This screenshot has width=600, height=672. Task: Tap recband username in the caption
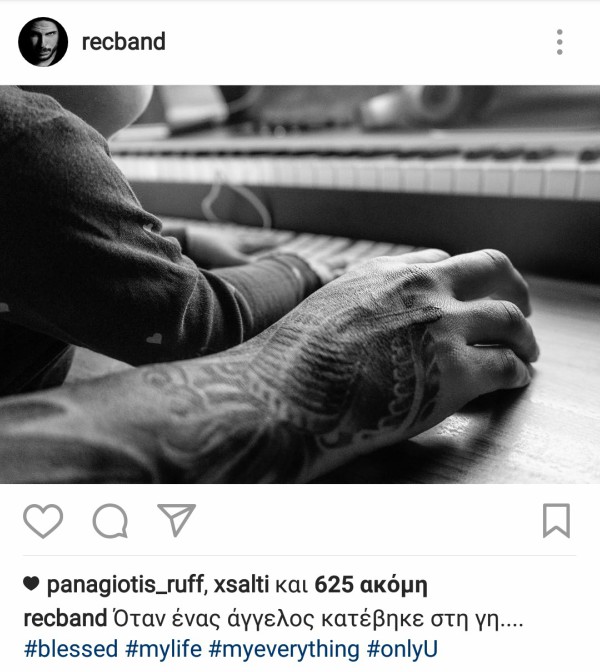64,616
